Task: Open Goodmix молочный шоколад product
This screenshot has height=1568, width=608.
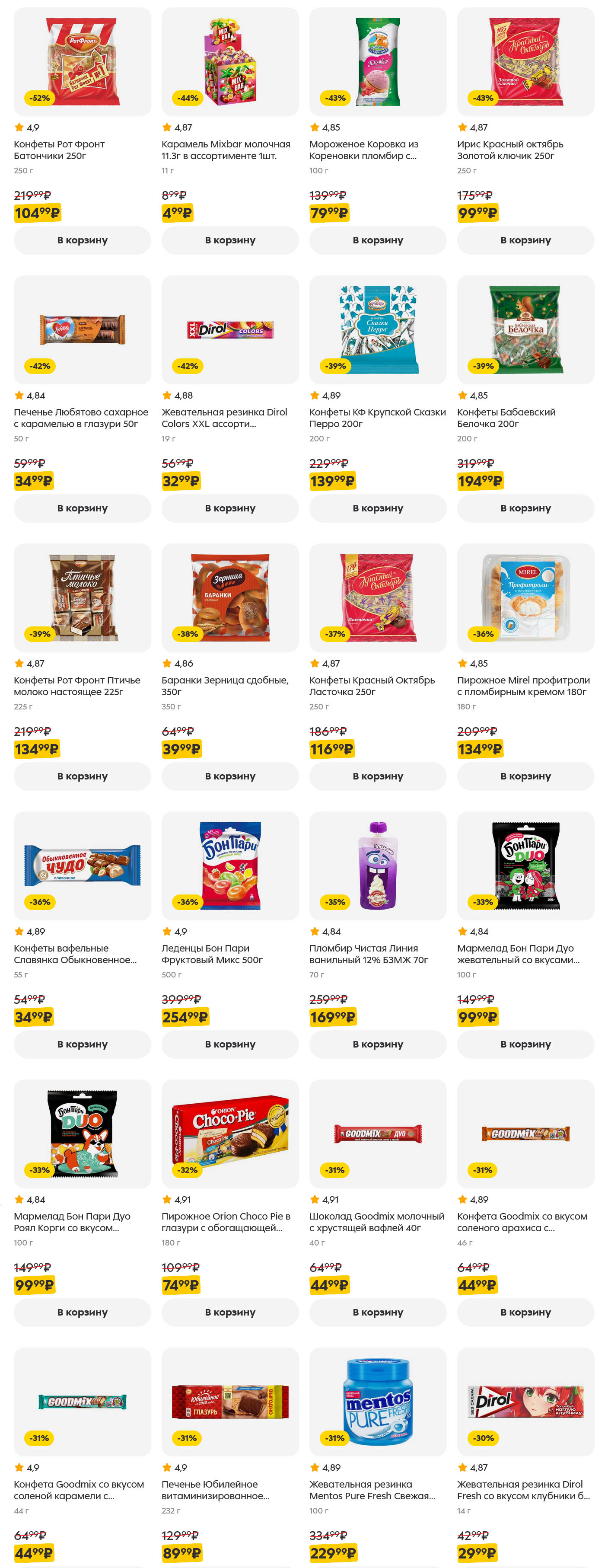Action: [377, 1134]
